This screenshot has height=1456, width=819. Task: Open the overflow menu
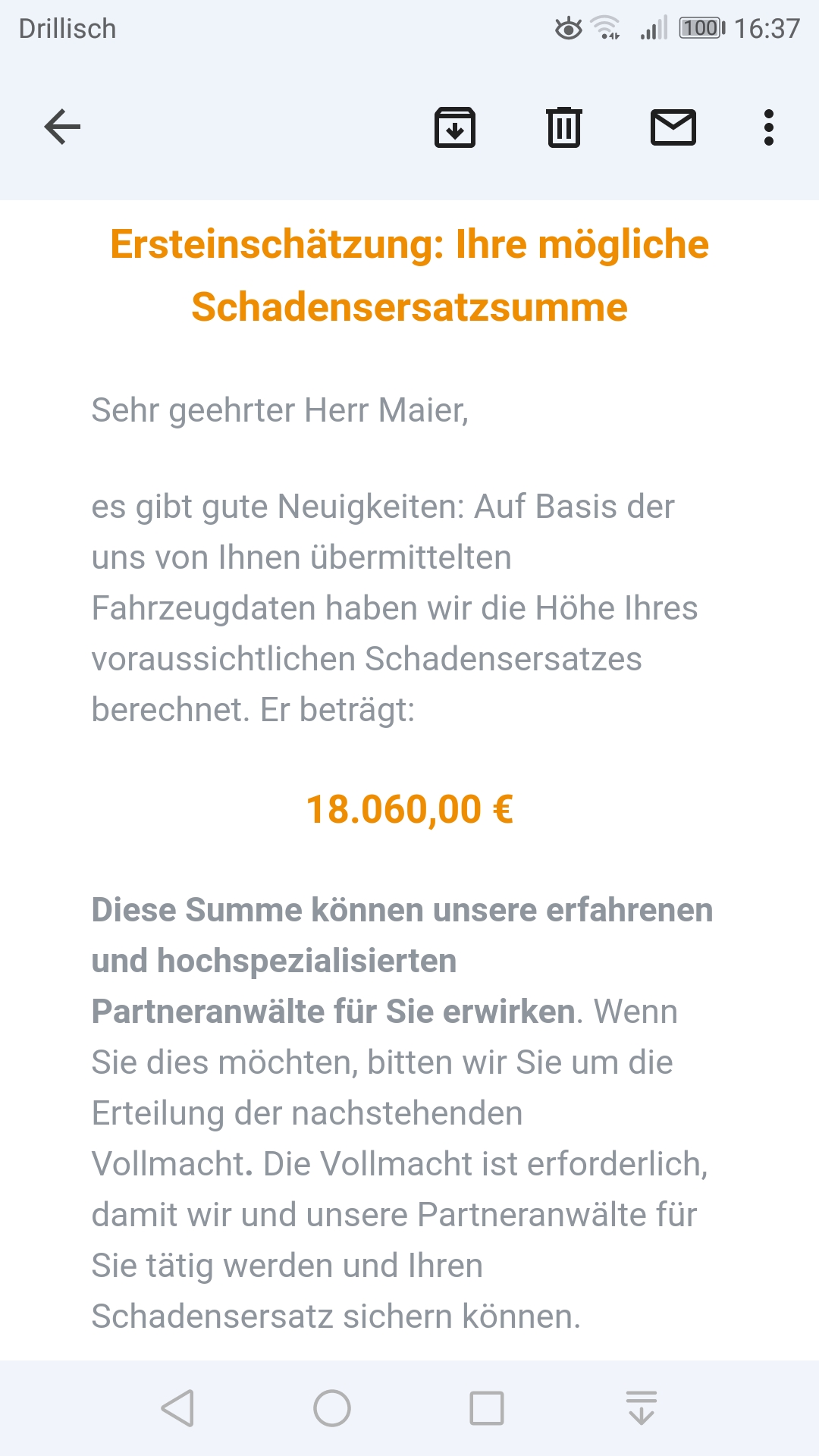point(768,127)
